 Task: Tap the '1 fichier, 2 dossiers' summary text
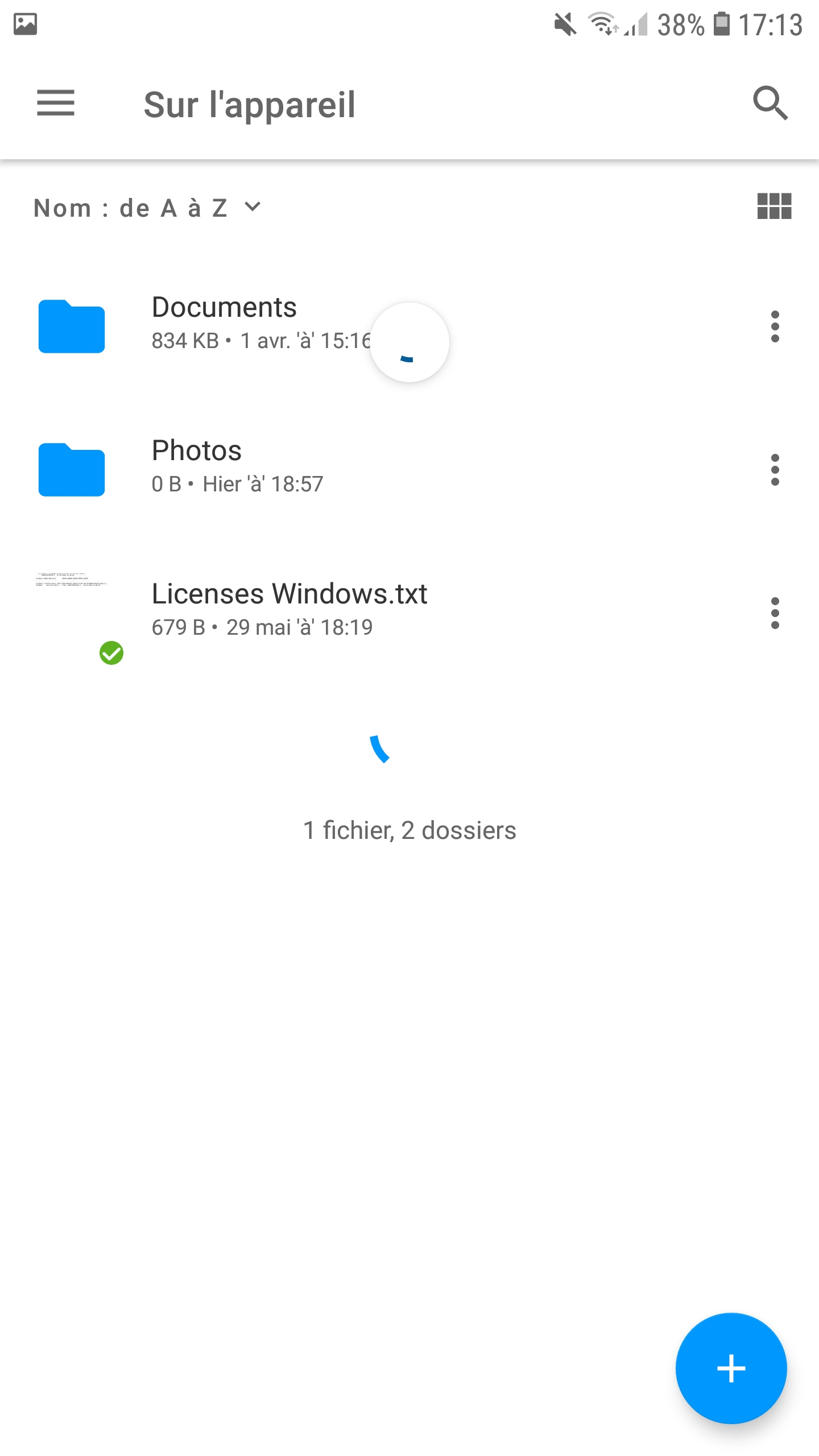click(x=409, y=831)
